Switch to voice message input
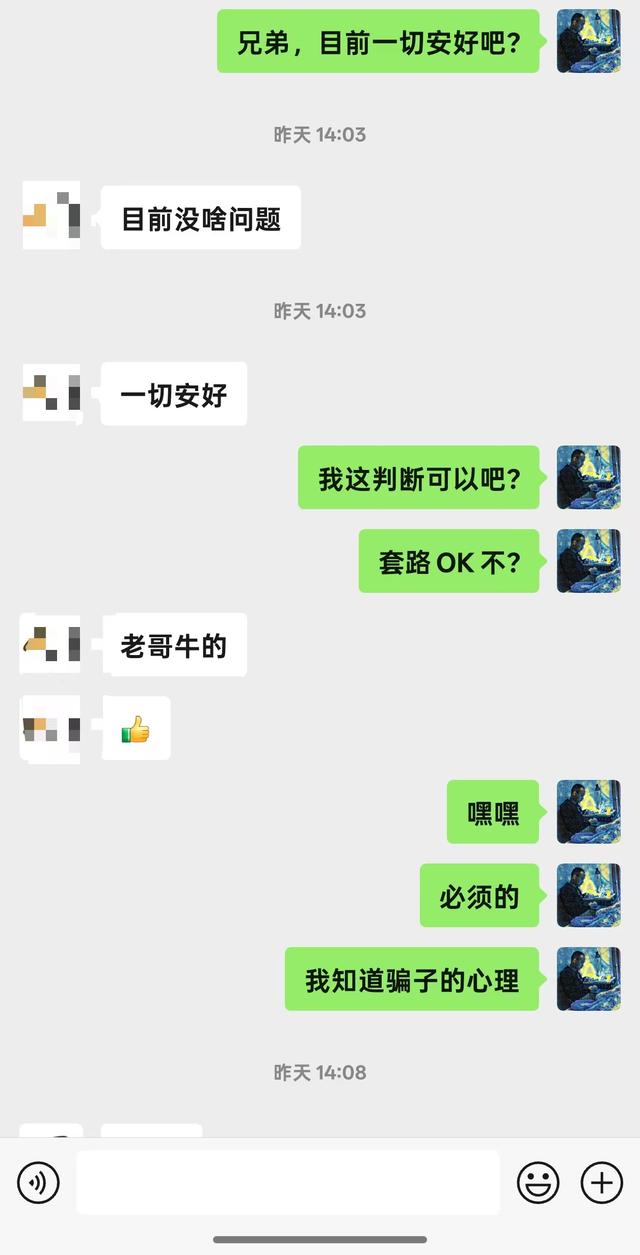Viewport: 640px width, 1255px height. [38, 1183]
